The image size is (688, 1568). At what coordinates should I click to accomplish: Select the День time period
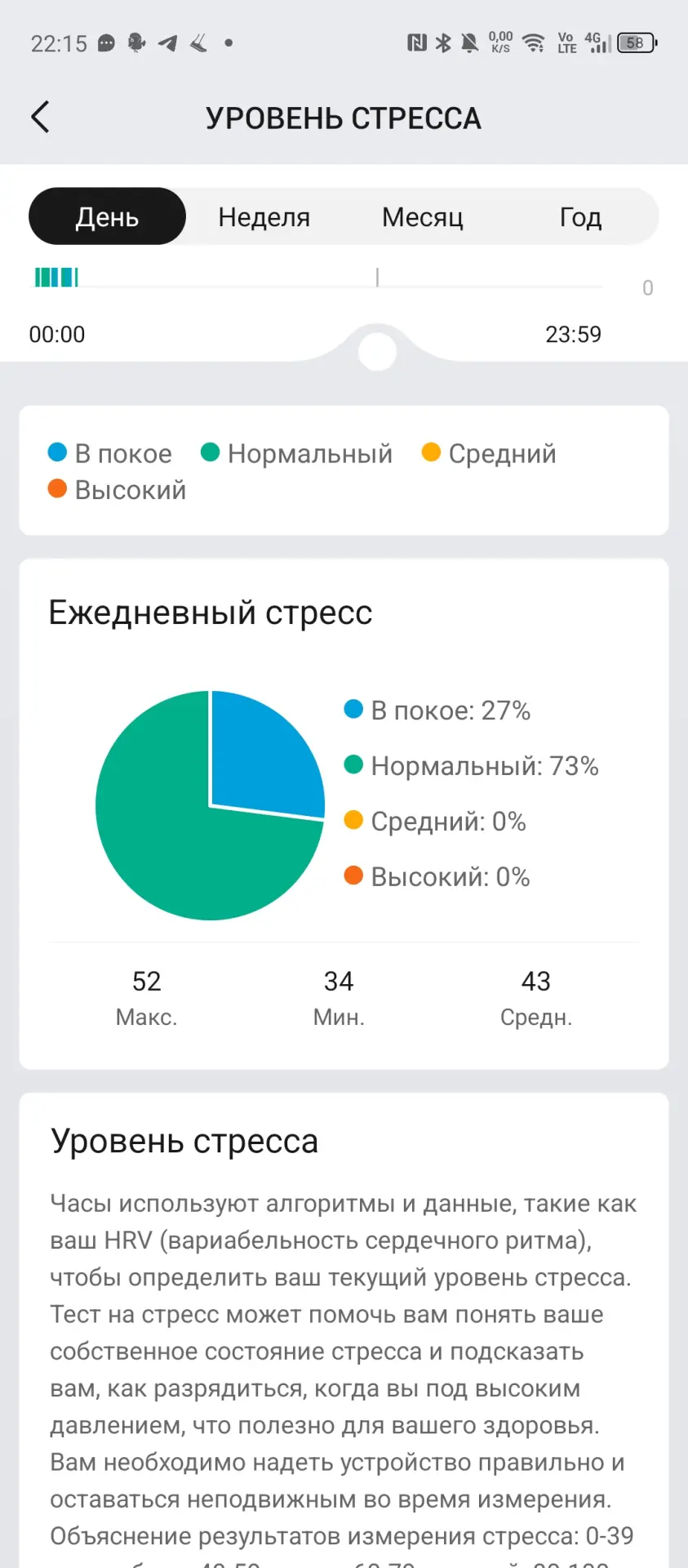[x=107, y=216]
